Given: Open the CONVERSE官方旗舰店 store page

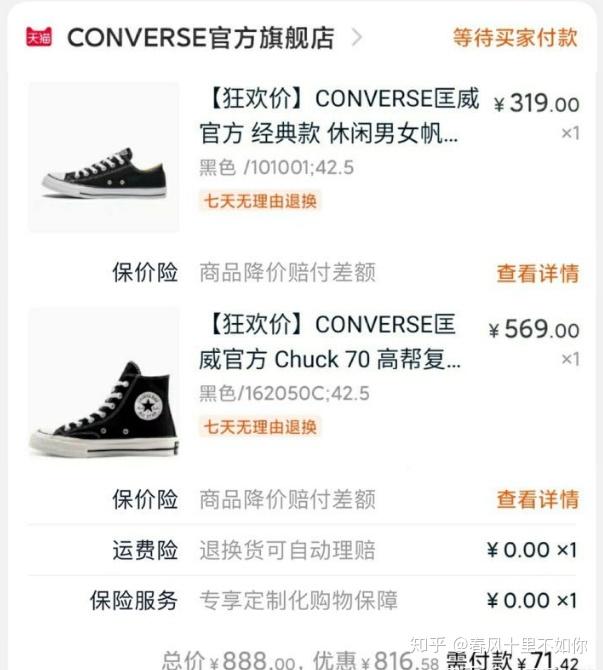Looking at the screenshot, I should 200,38.
